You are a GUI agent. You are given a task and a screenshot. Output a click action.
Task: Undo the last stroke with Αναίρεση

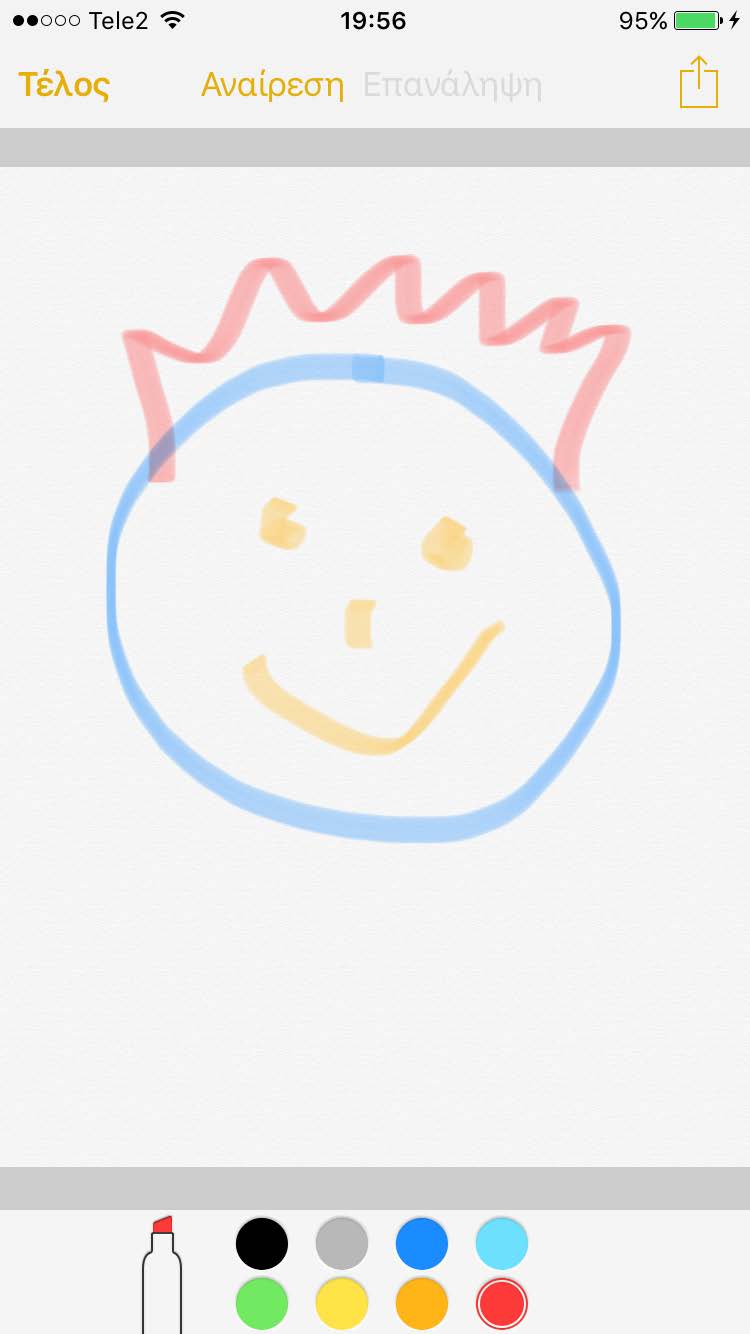pyautogui.click(x=272, y=85)
